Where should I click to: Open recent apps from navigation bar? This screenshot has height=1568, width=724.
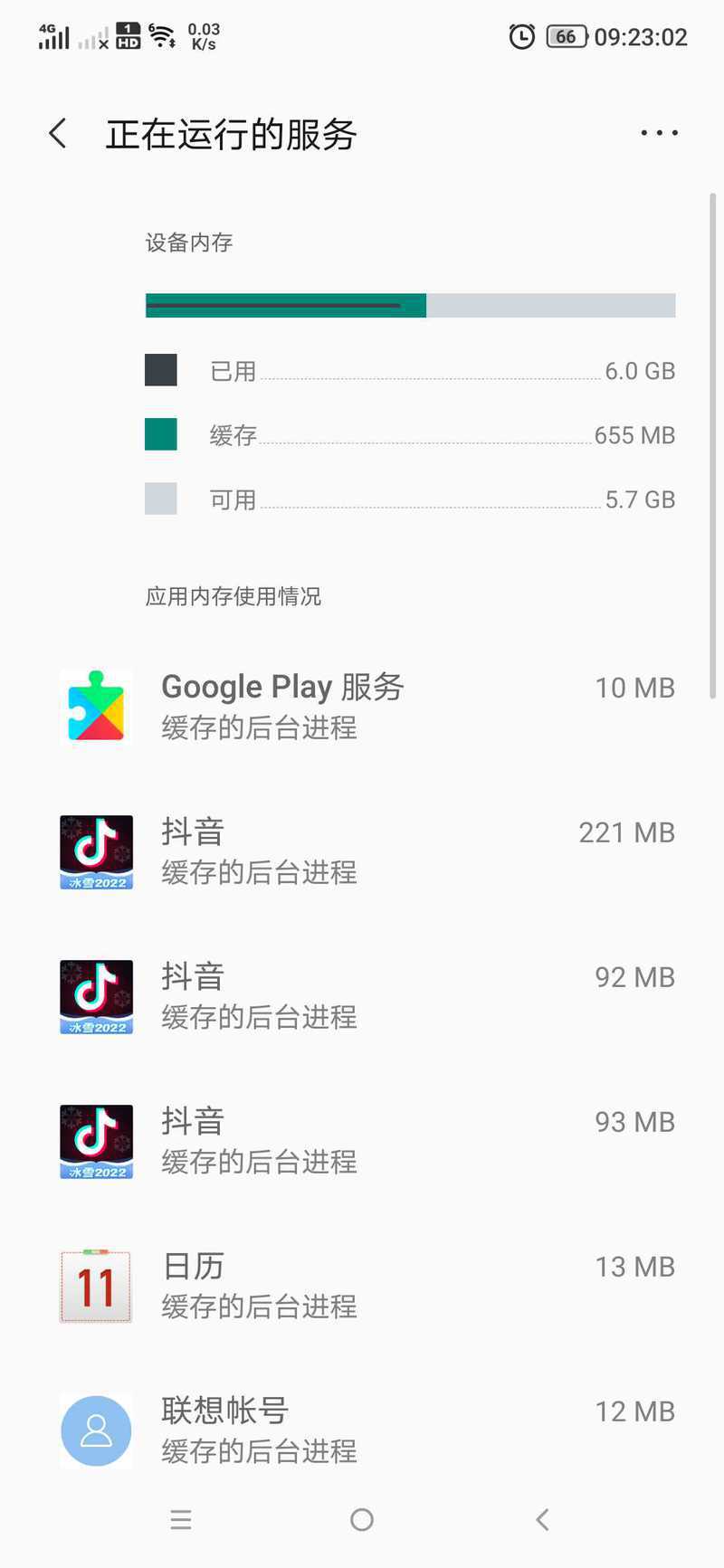[181, 1520]
